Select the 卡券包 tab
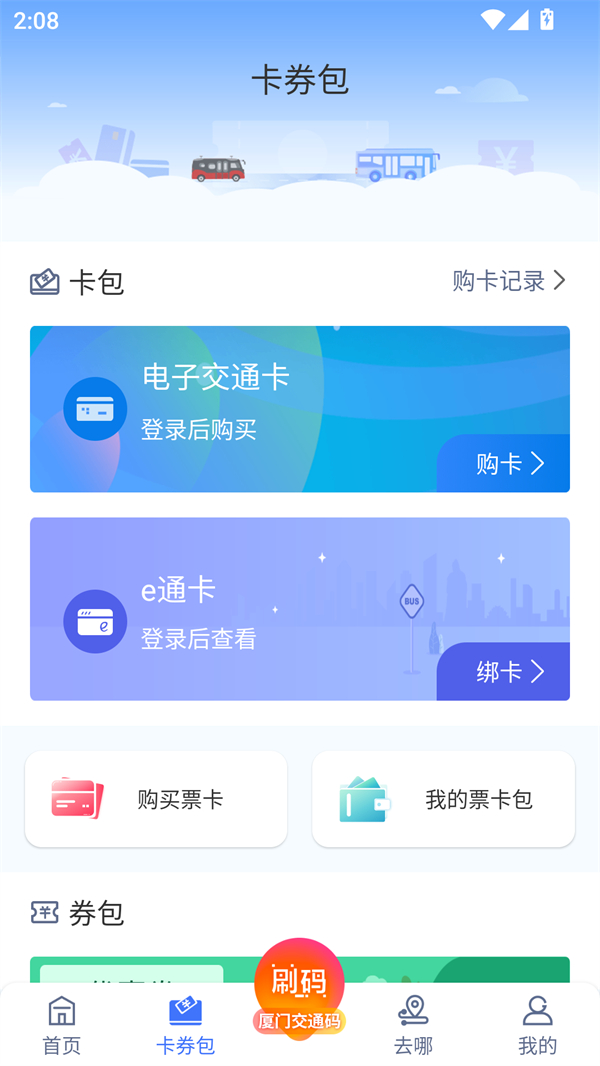 point(185,1025)
